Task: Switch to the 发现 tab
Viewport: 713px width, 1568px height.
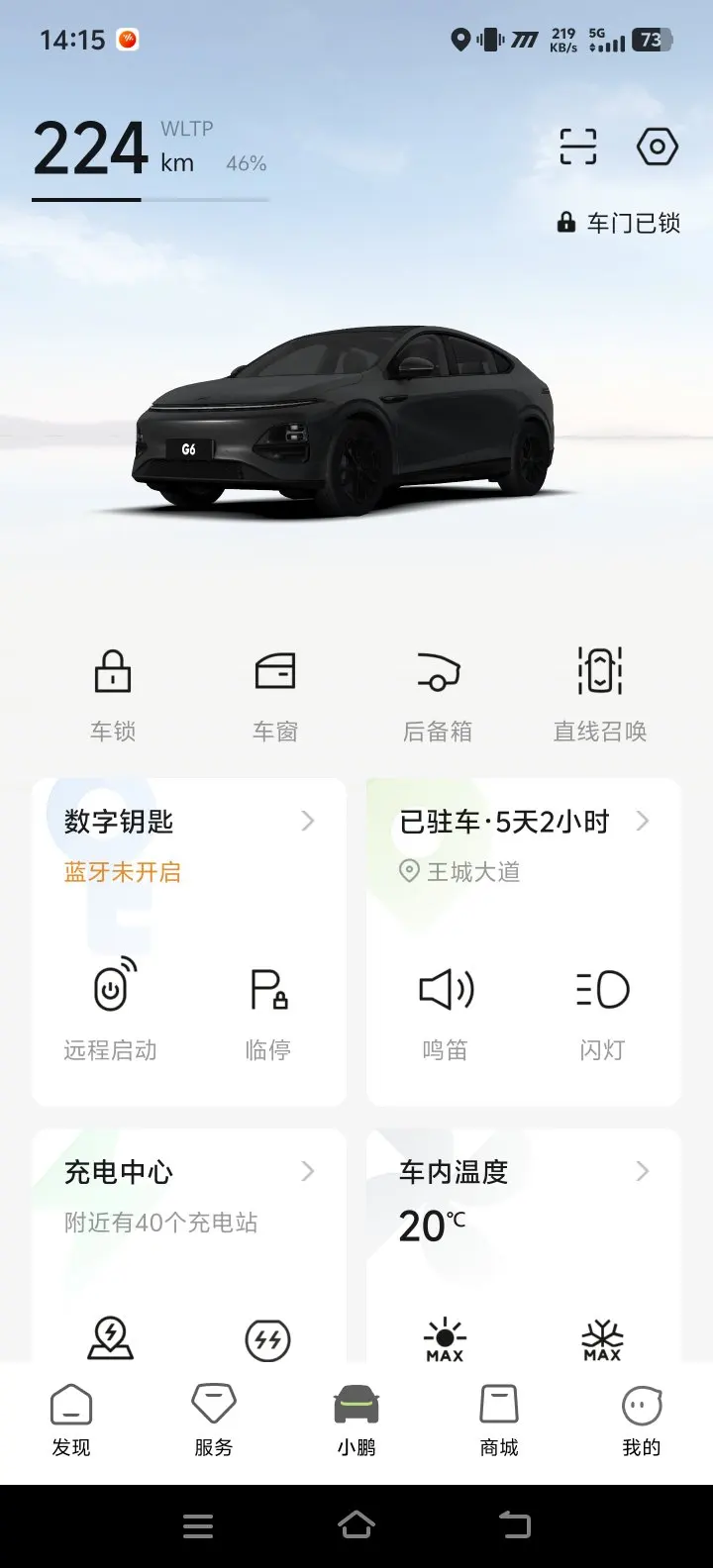Action: point(71,1420)
